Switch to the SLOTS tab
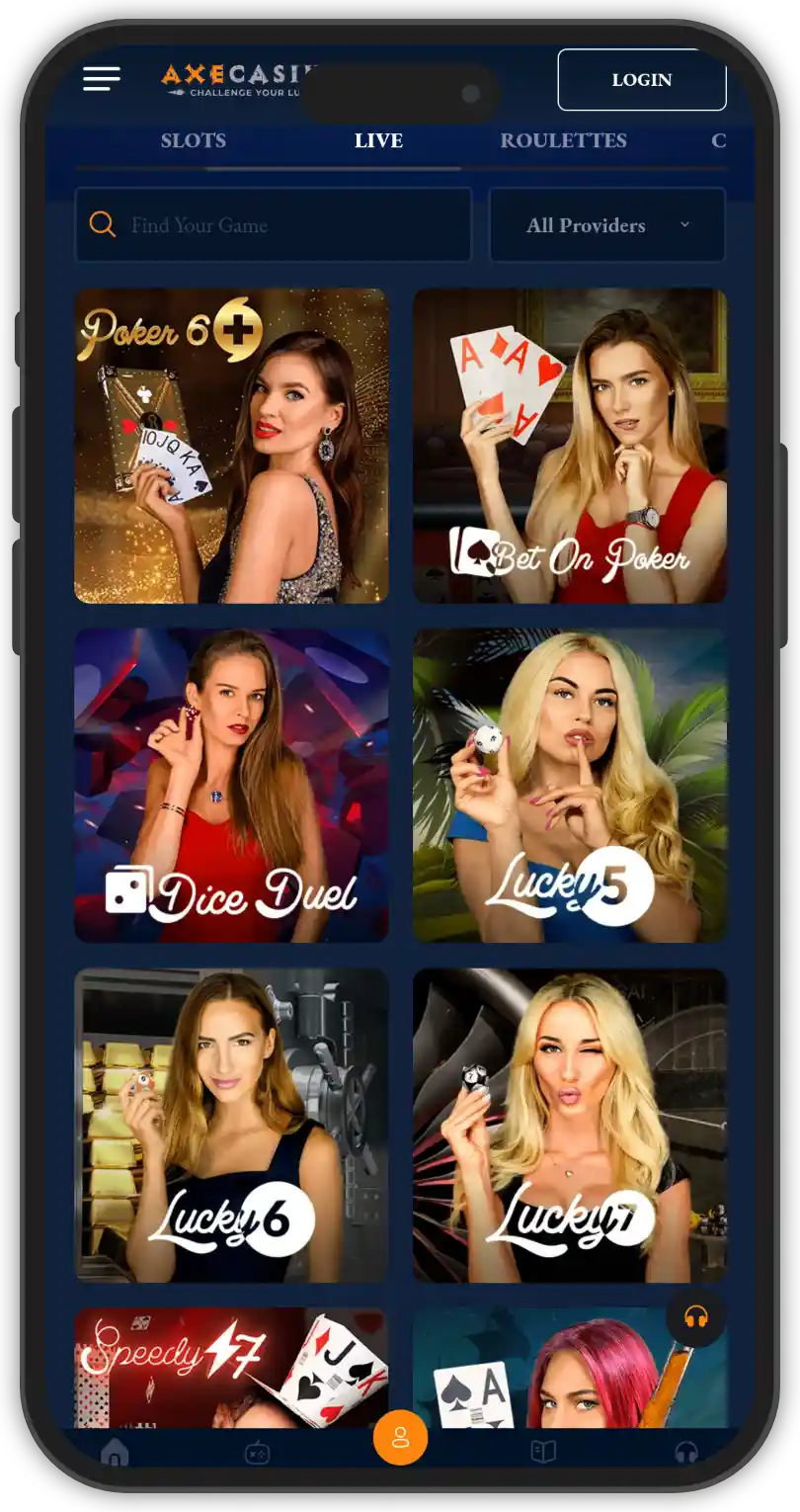 point(194,140)
